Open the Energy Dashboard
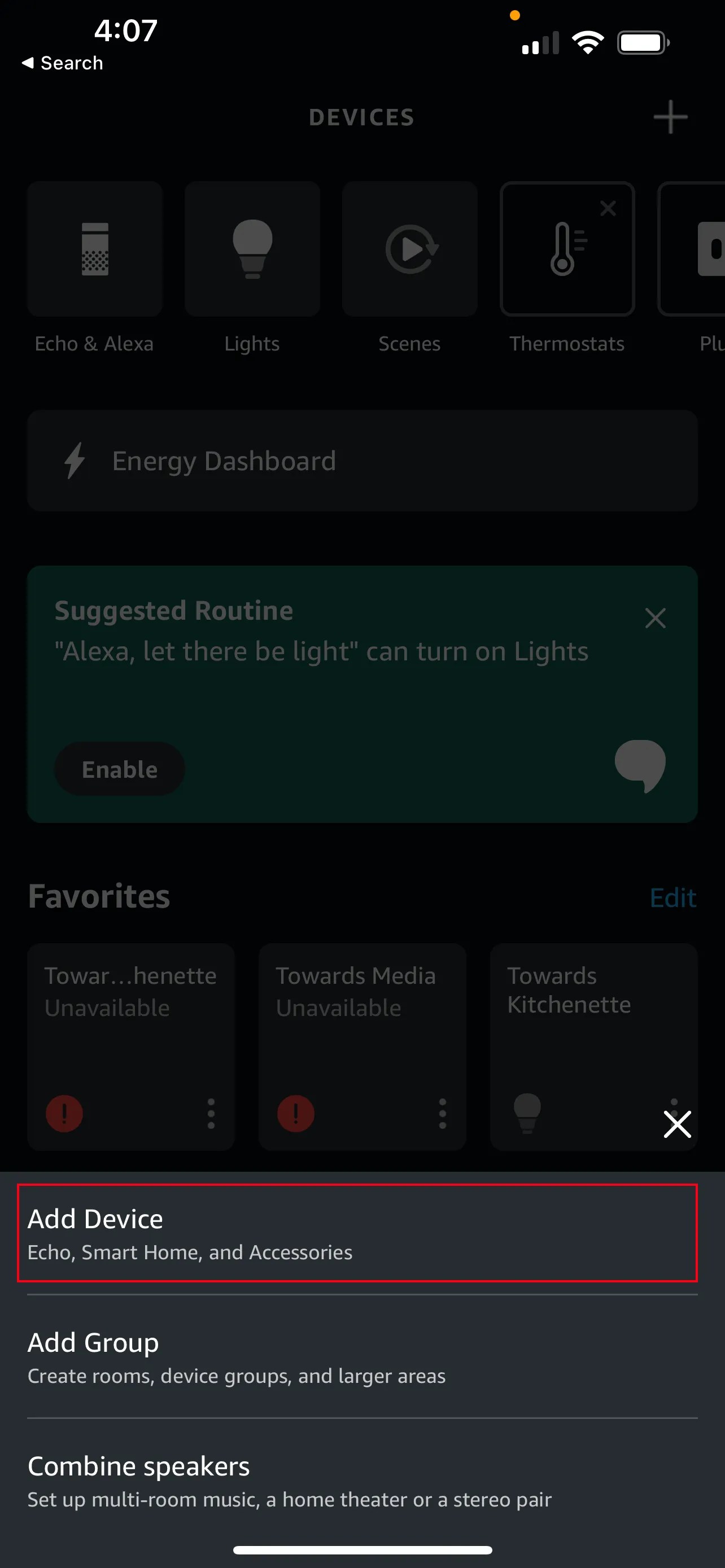Viewport: 725px width, 1568px height. point(361,461)
